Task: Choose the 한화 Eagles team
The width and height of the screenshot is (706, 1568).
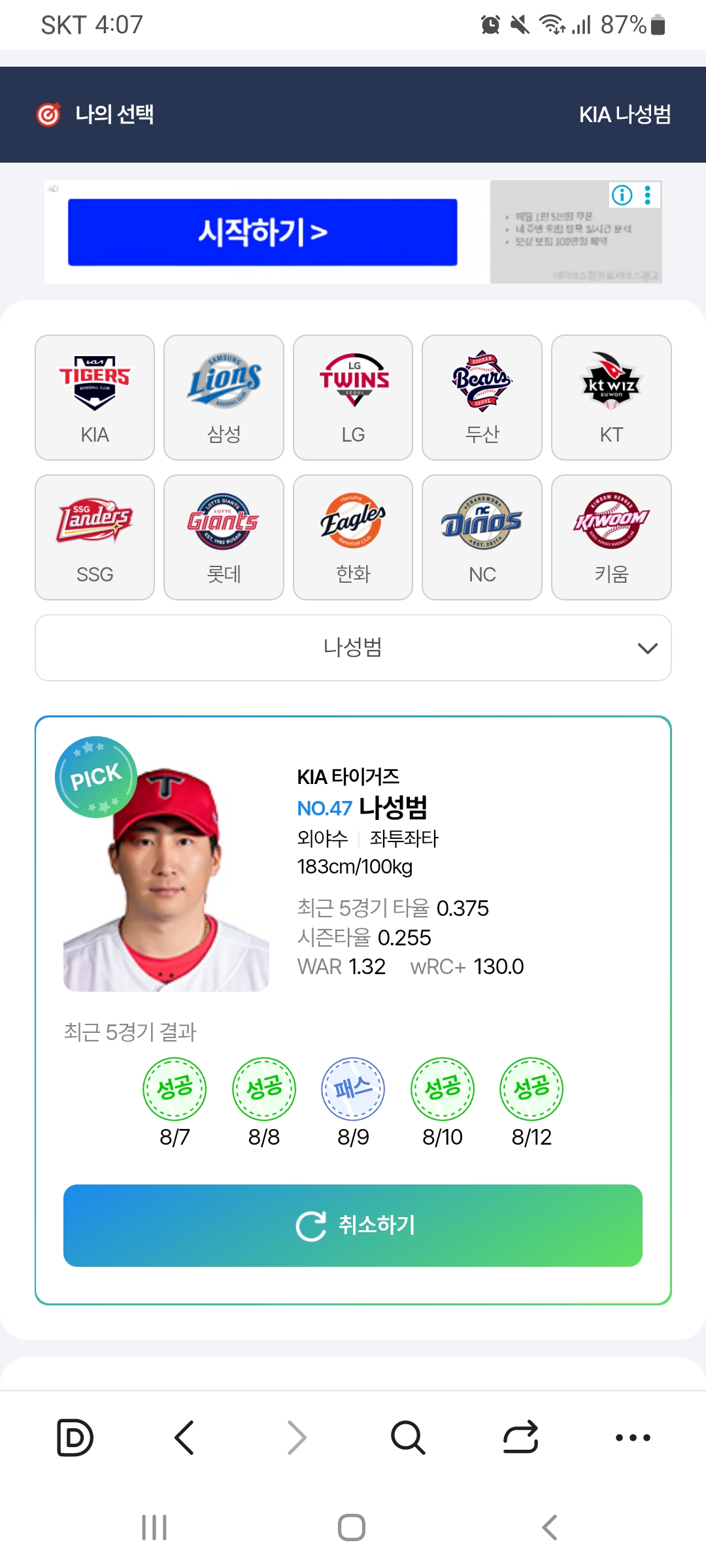Action: (x=353, y=537)
